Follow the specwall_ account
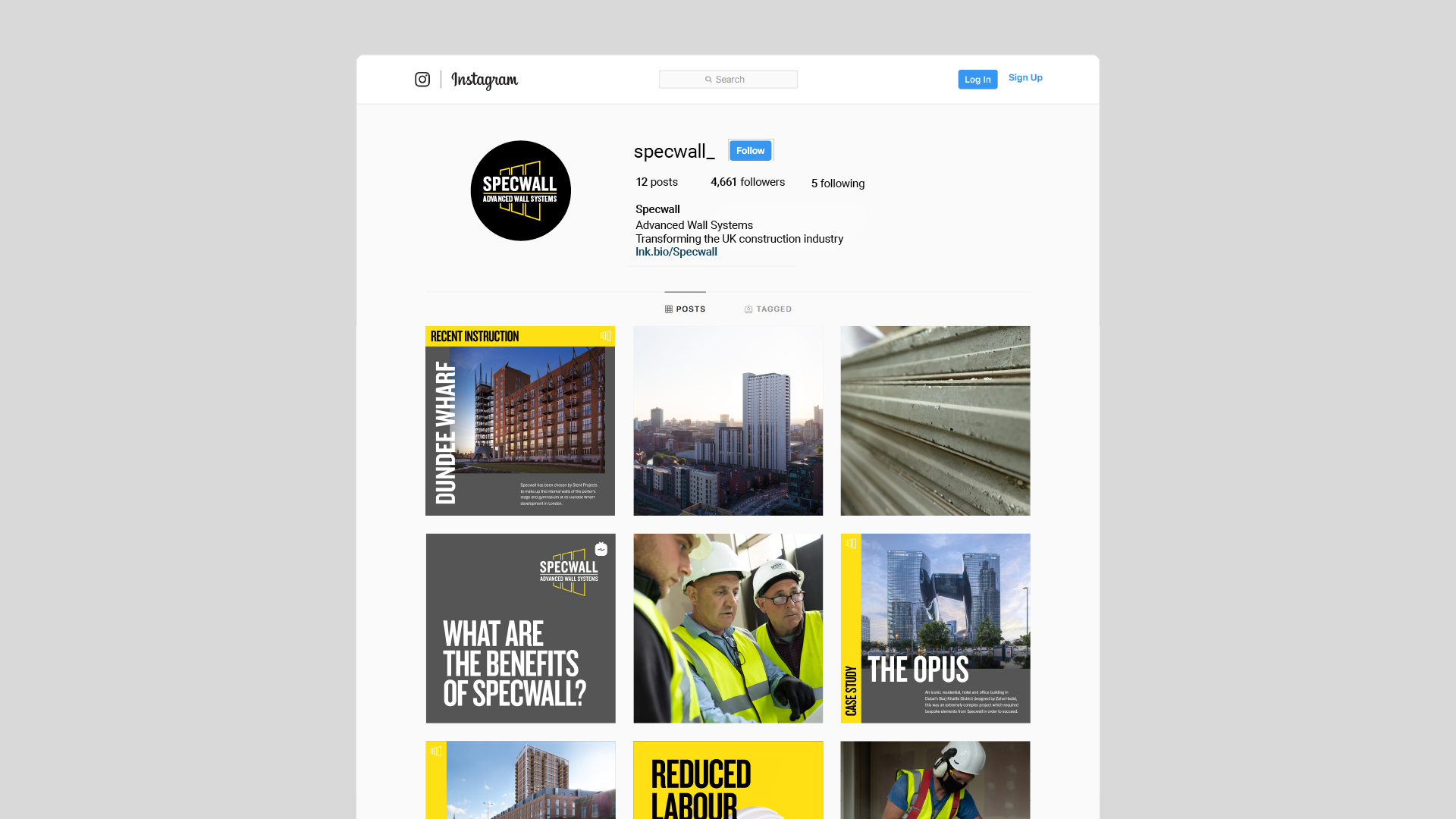The height and width of the screenshot is (819, 1456). pos(750,151)
